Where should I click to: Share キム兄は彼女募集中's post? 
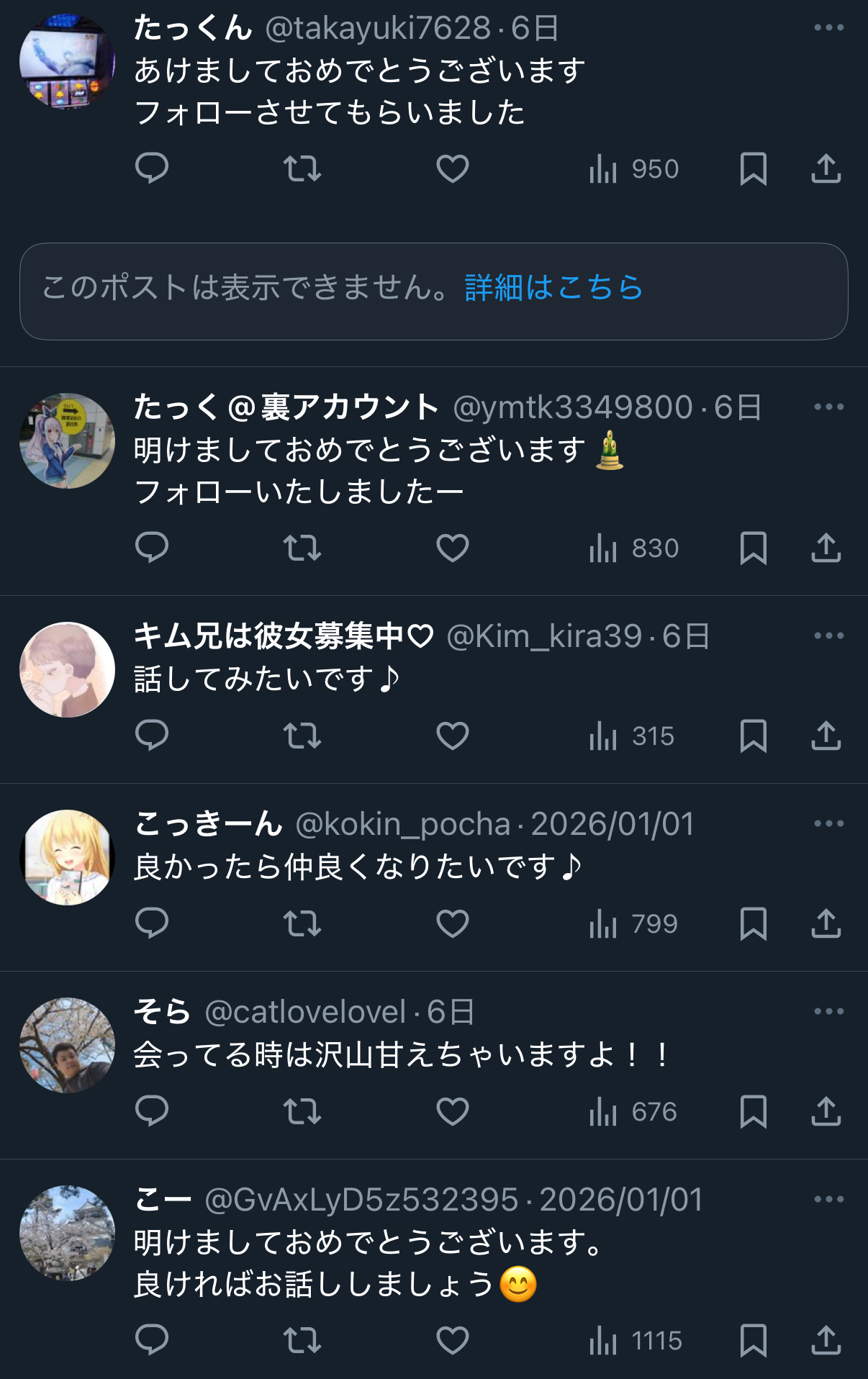[x=826, y=736]
